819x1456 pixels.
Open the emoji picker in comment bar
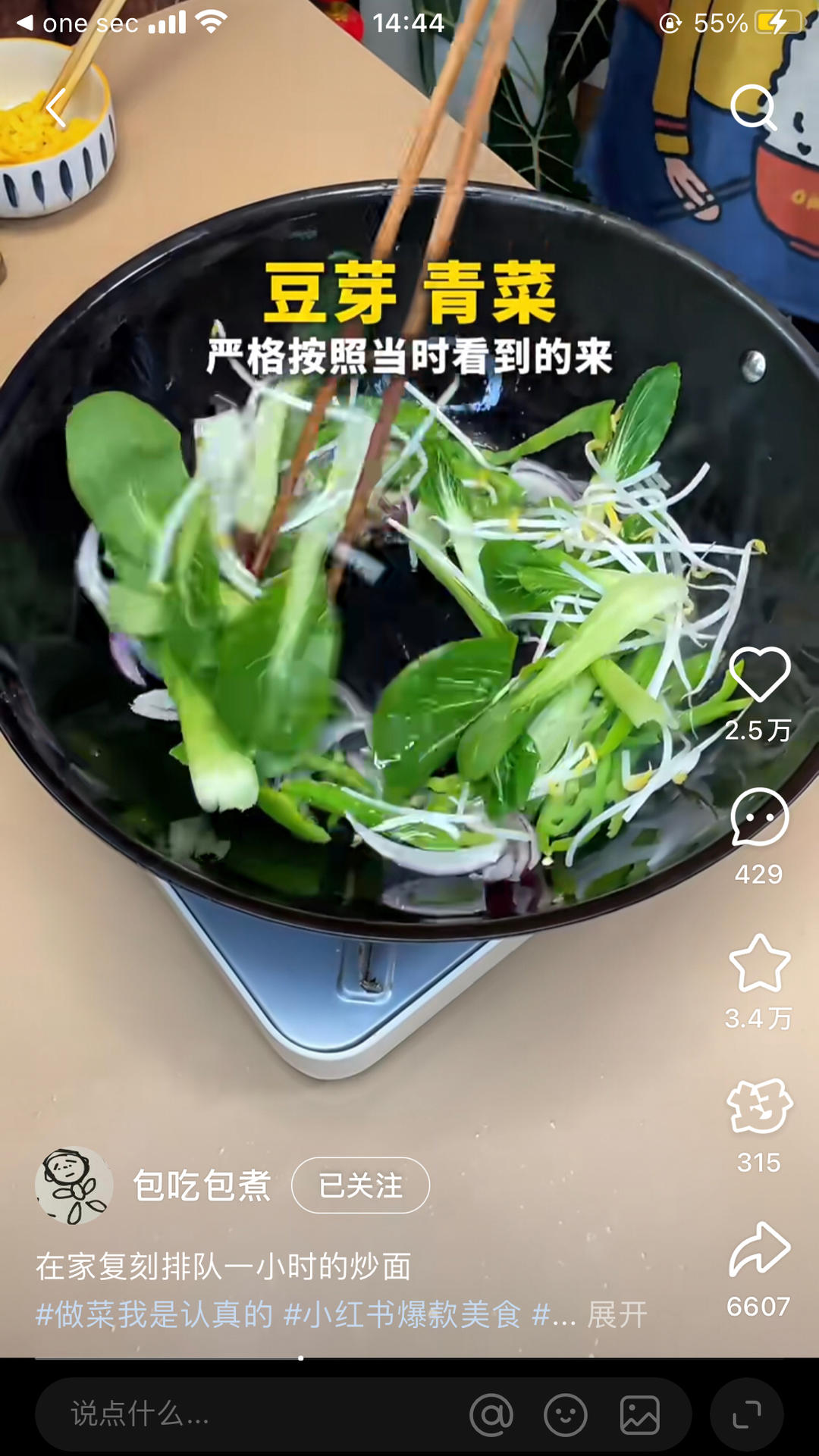566,1414
